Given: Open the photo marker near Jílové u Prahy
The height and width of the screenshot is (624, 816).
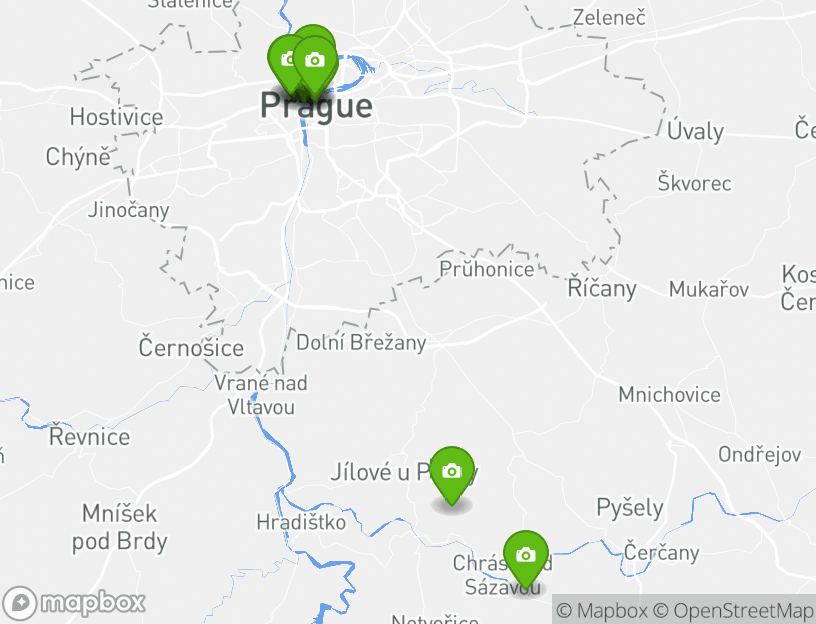Looking at the screenshot, I should (x=451, y=472).
